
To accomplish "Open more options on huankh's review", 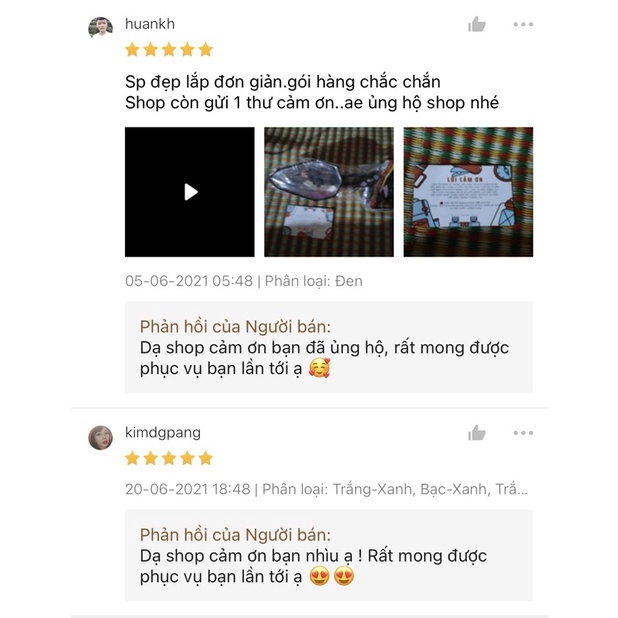I will coord(523,24).
